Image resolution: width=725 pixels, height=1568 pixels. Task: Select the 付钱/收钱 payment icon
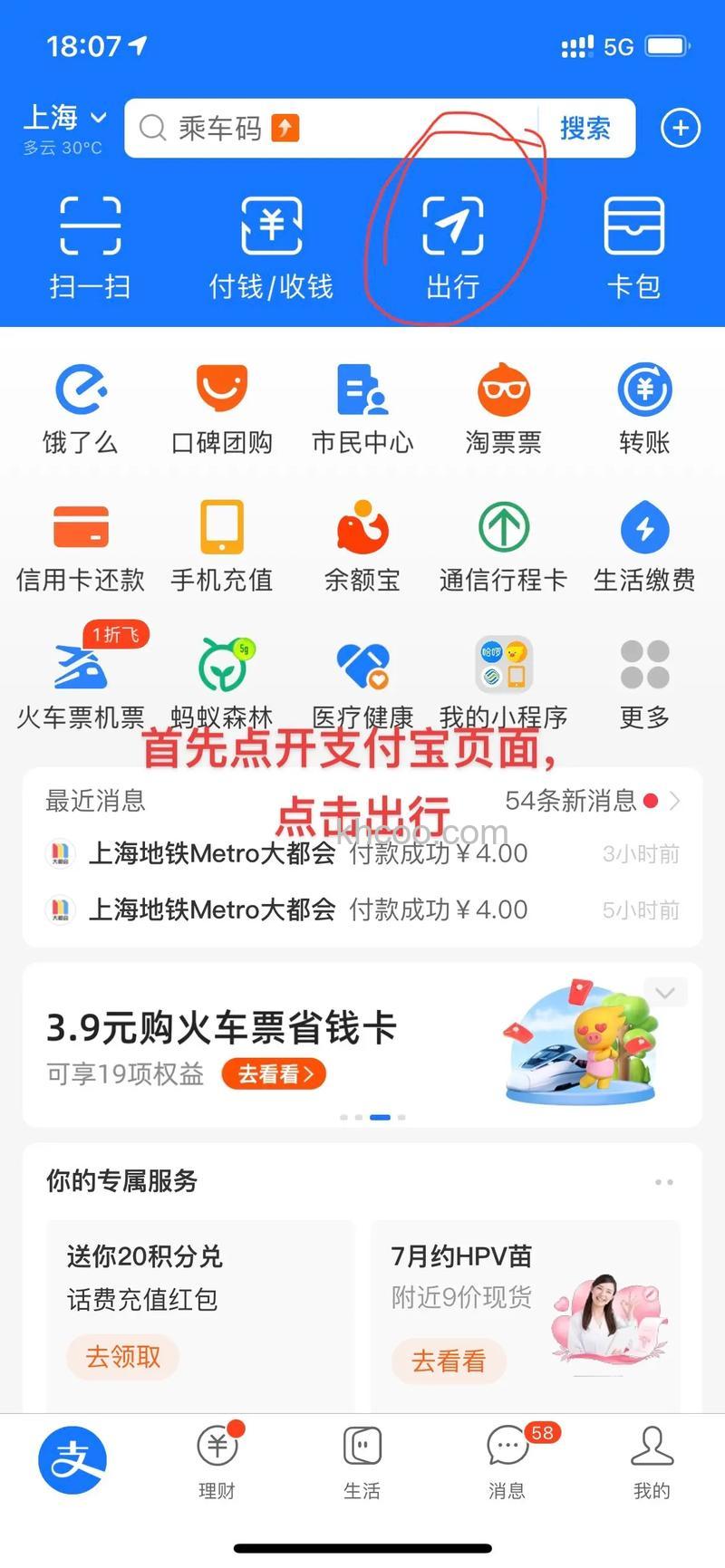pyautogui.click(x=271, y=245)
